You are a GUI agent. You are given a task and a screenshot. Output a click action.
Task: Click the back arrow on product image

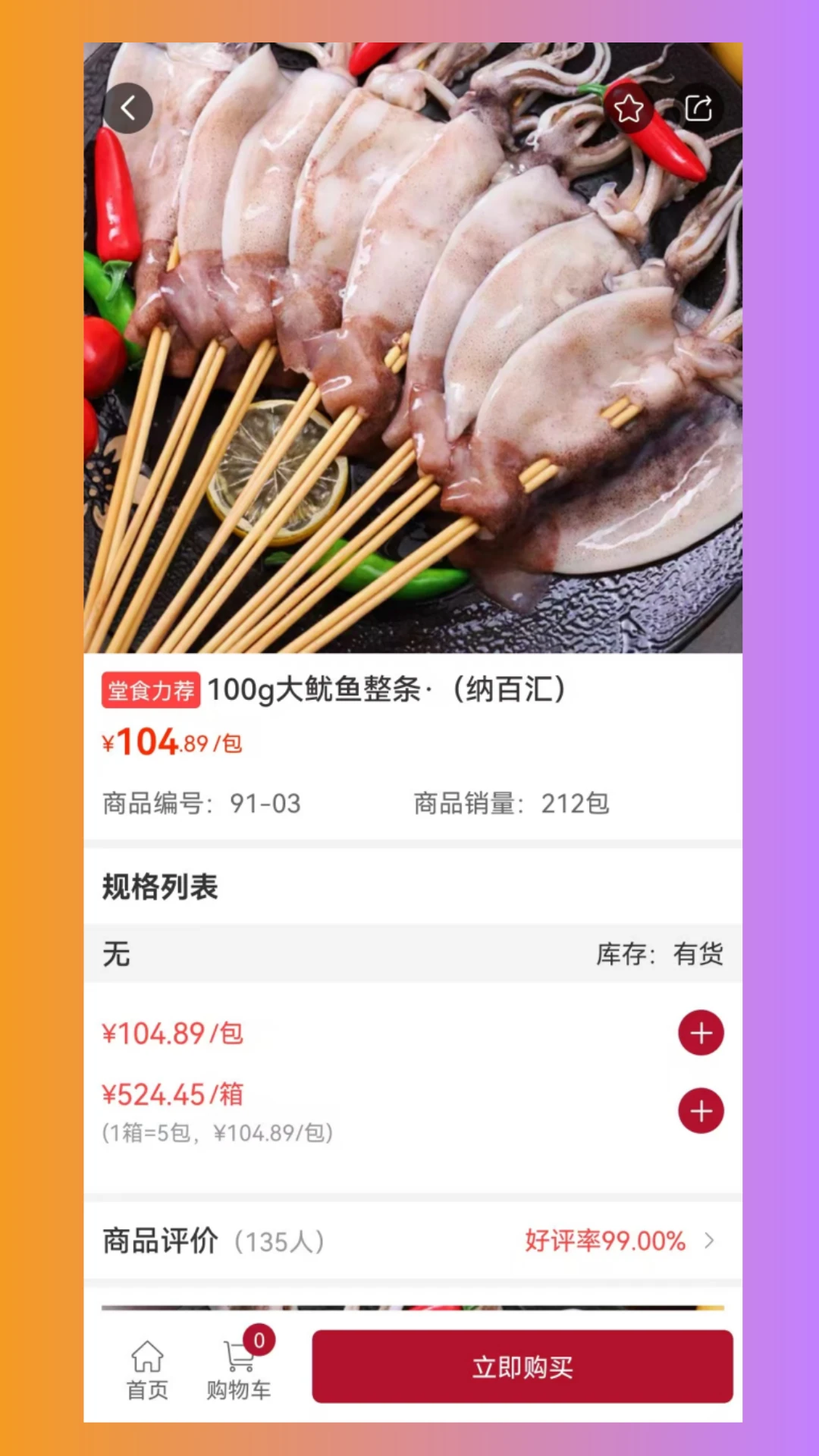click(x=128, y=108)
